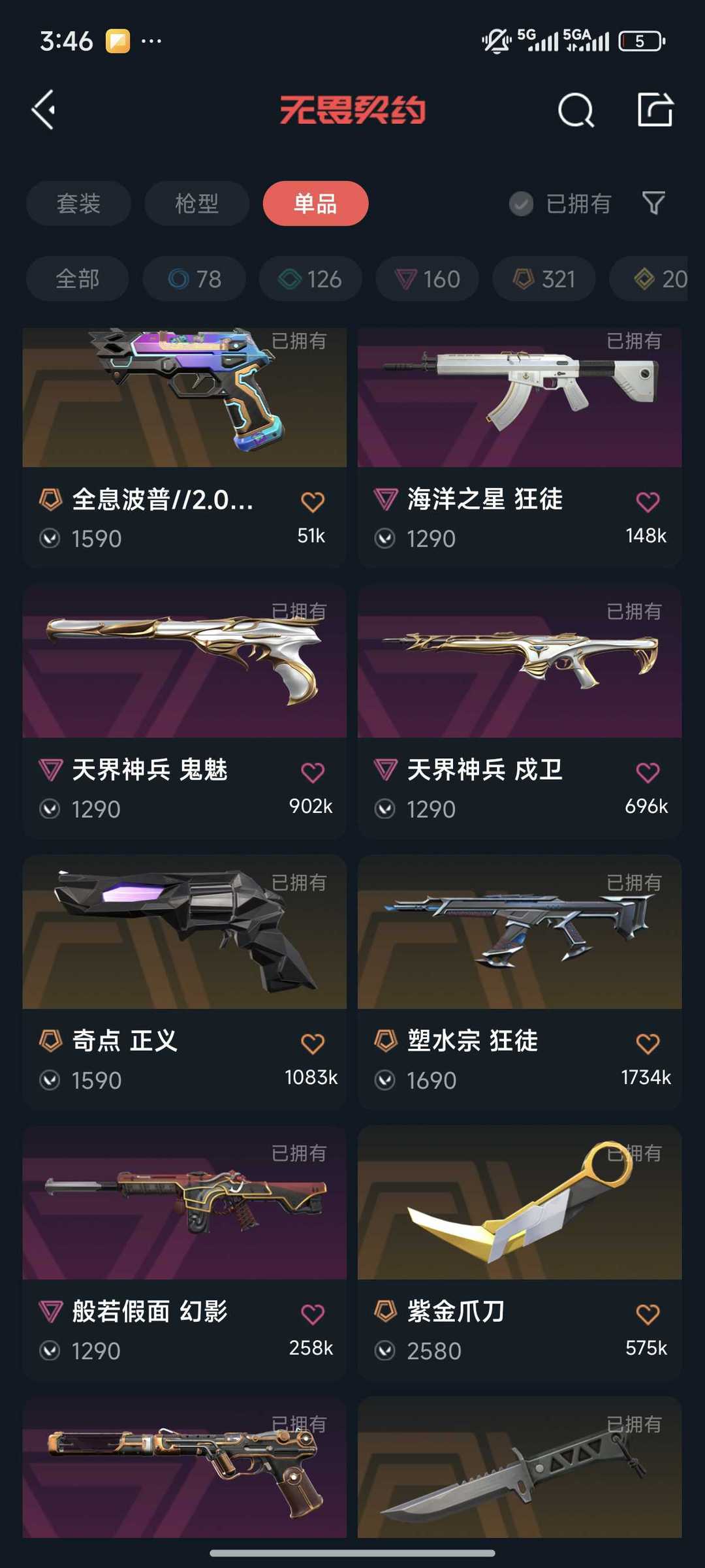Image resolution: width=705 pixels, height=1568 pixels.
Task: Filter by the 78 tier chip
Action: coord(195,279)
